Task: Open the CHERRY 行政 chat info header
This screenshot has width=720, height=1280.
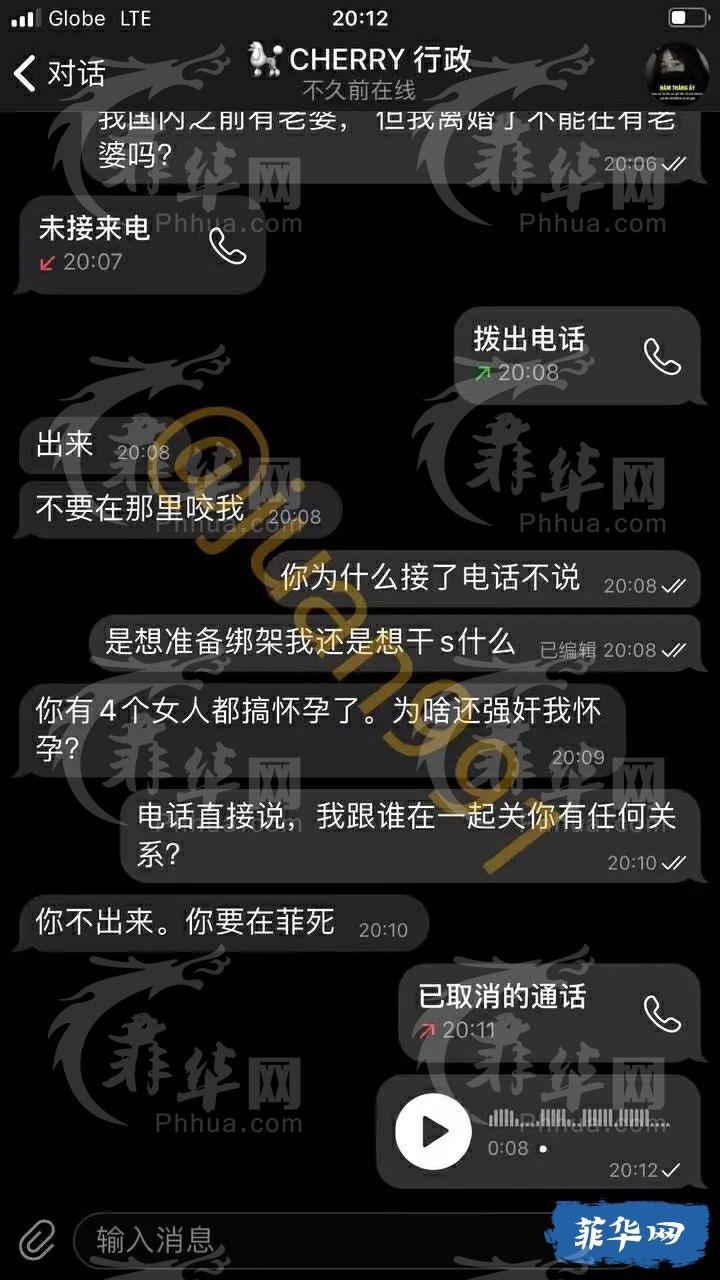Action: tap(360, 73)
